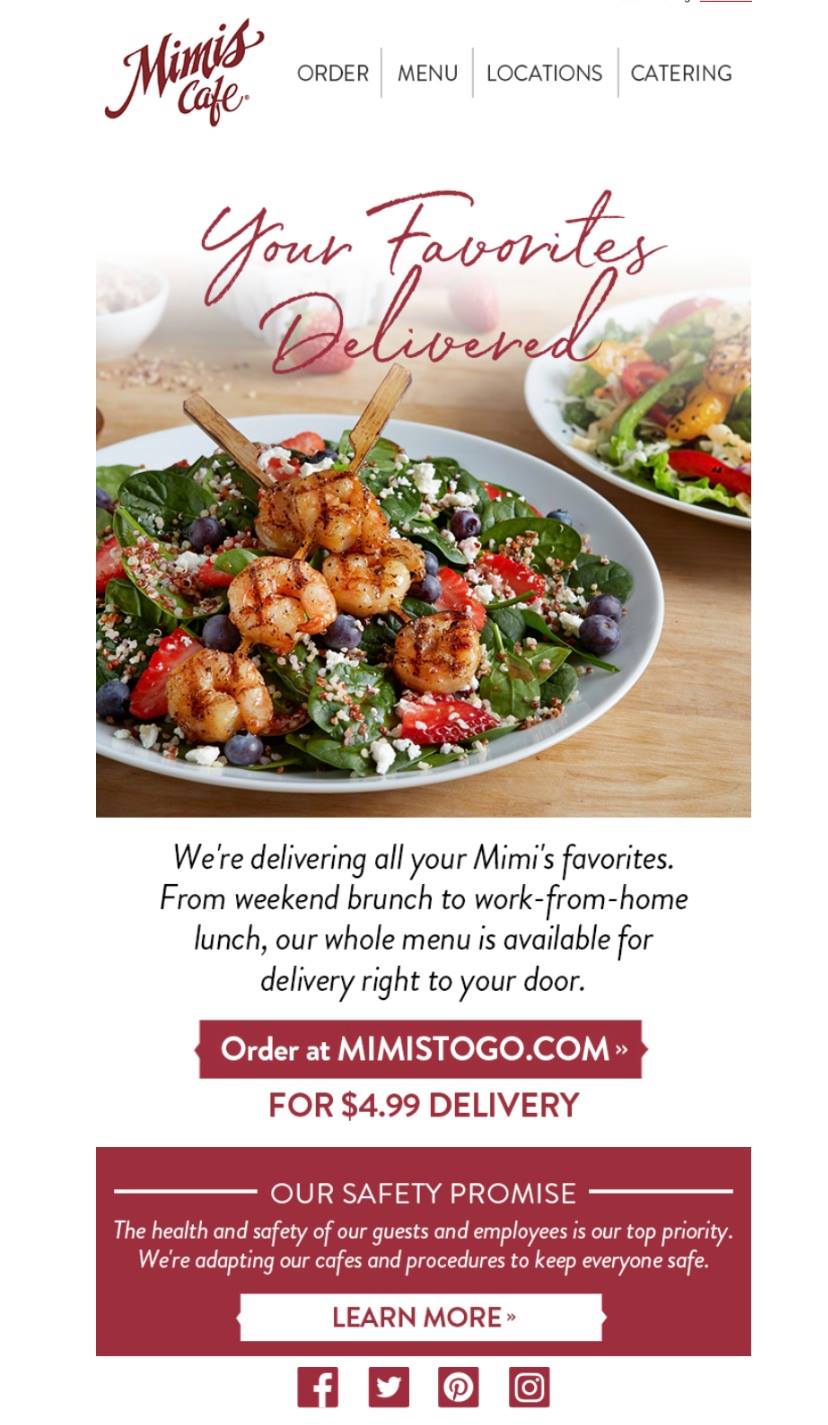Open Mimi's Cafe Instagram page
The height and width of the screenshot is (1425, 828).
(529, 1387)
